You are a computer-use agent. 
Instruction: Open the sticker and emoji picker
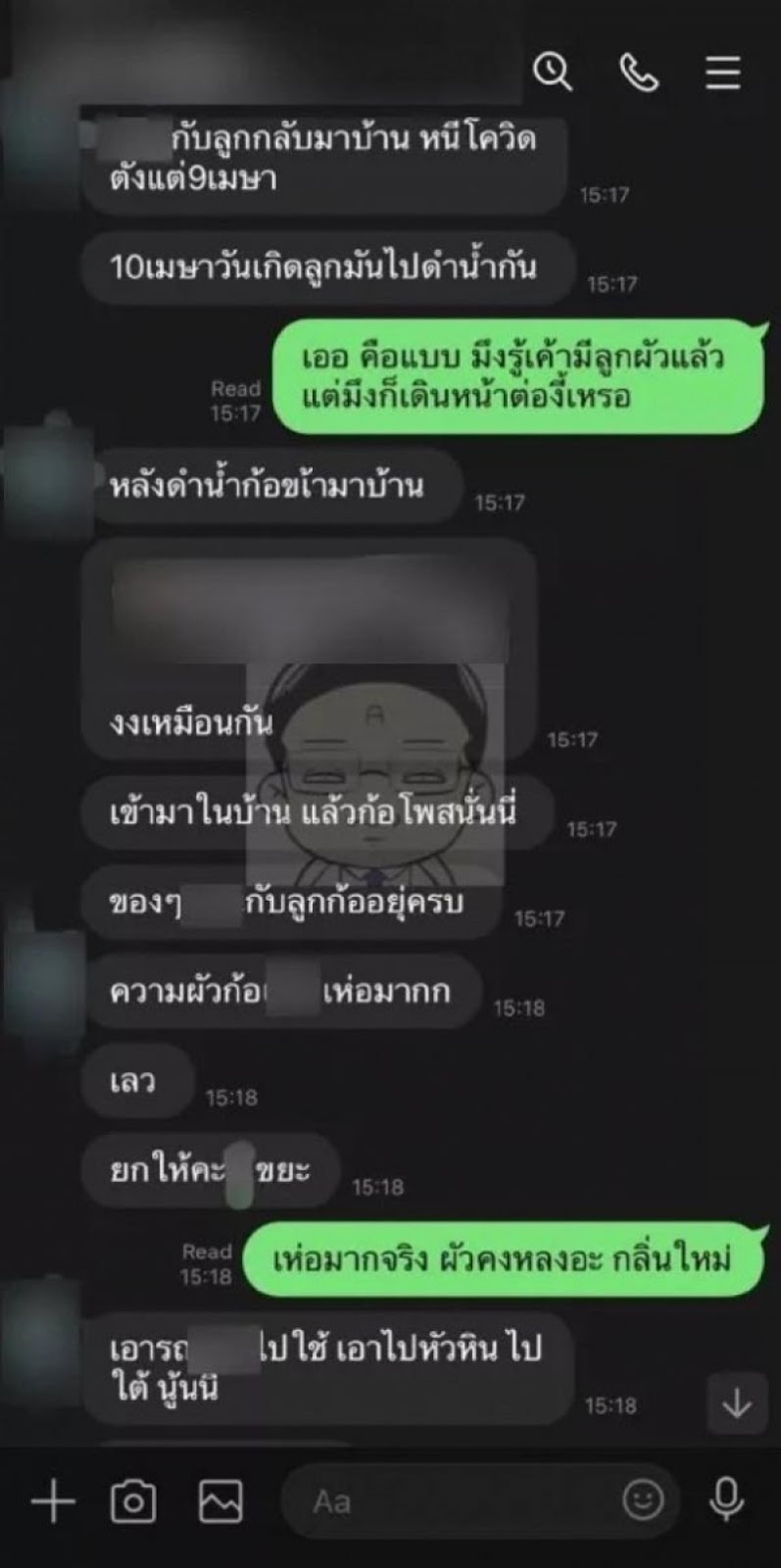643,1500
